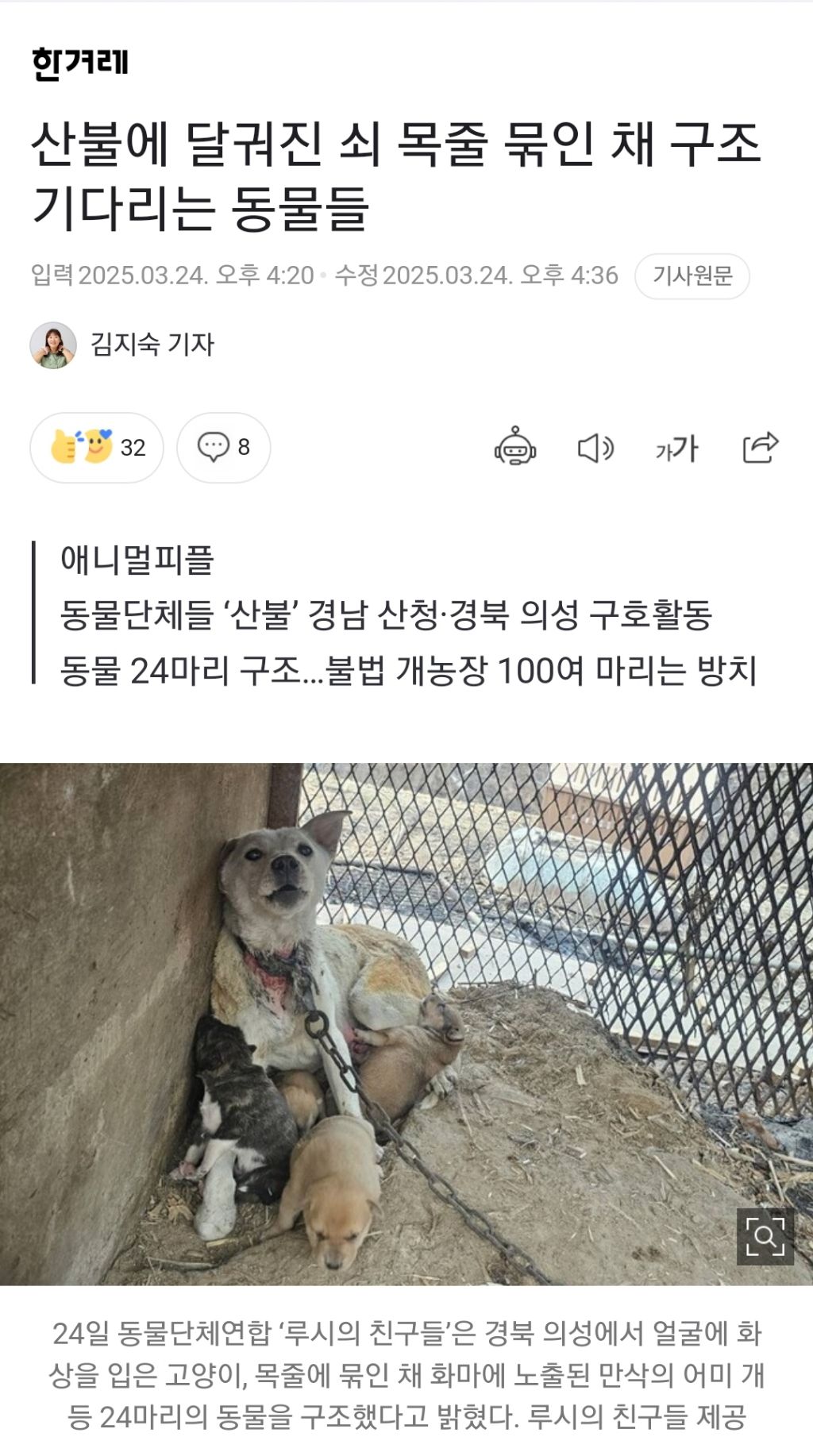Share this article

[x=761, y=448]
